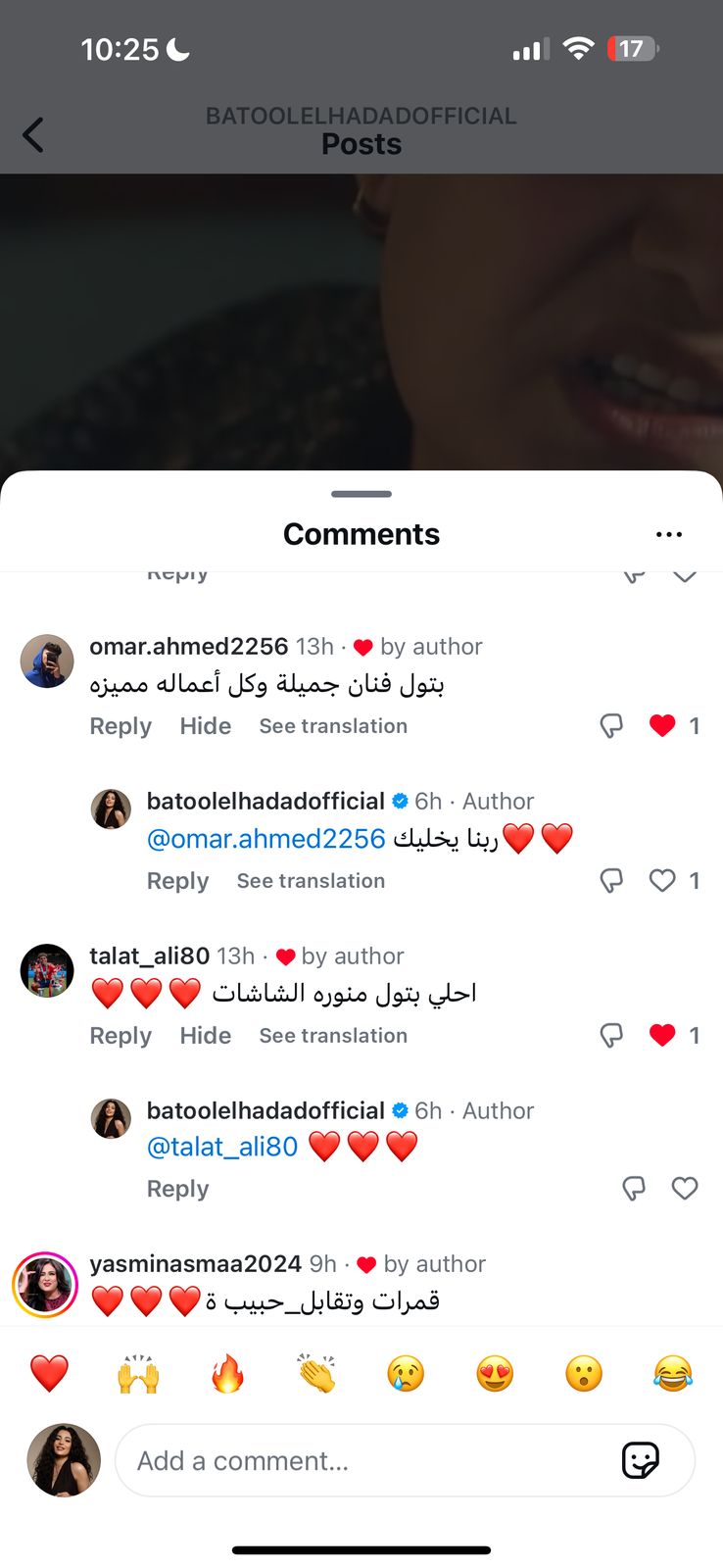Screen dimensions: 723x1568
Task: Reply to talat_ali80's comment
Action: coord(120,1036)
